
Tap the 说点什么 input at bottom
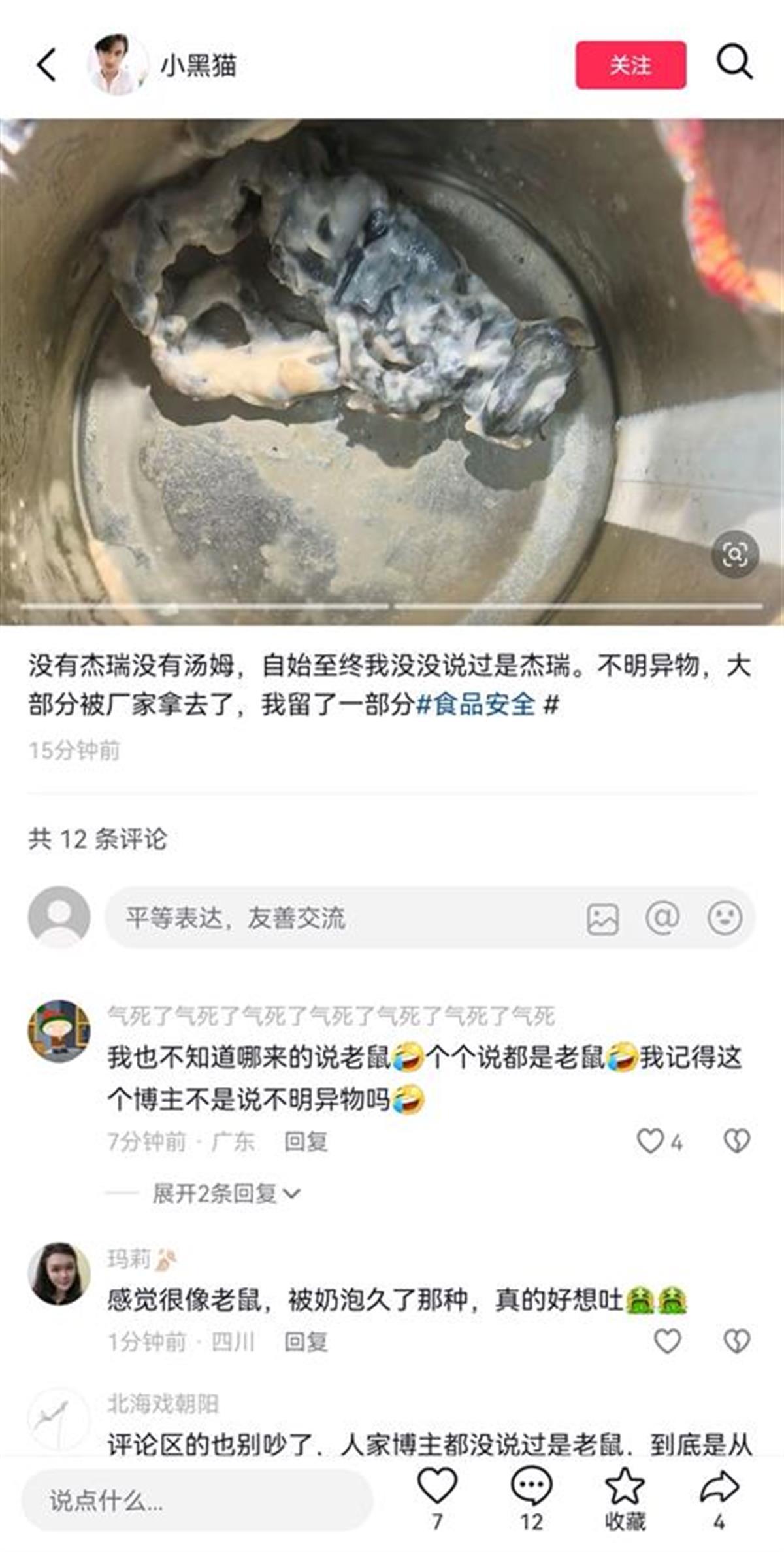tap(196, 1501)
